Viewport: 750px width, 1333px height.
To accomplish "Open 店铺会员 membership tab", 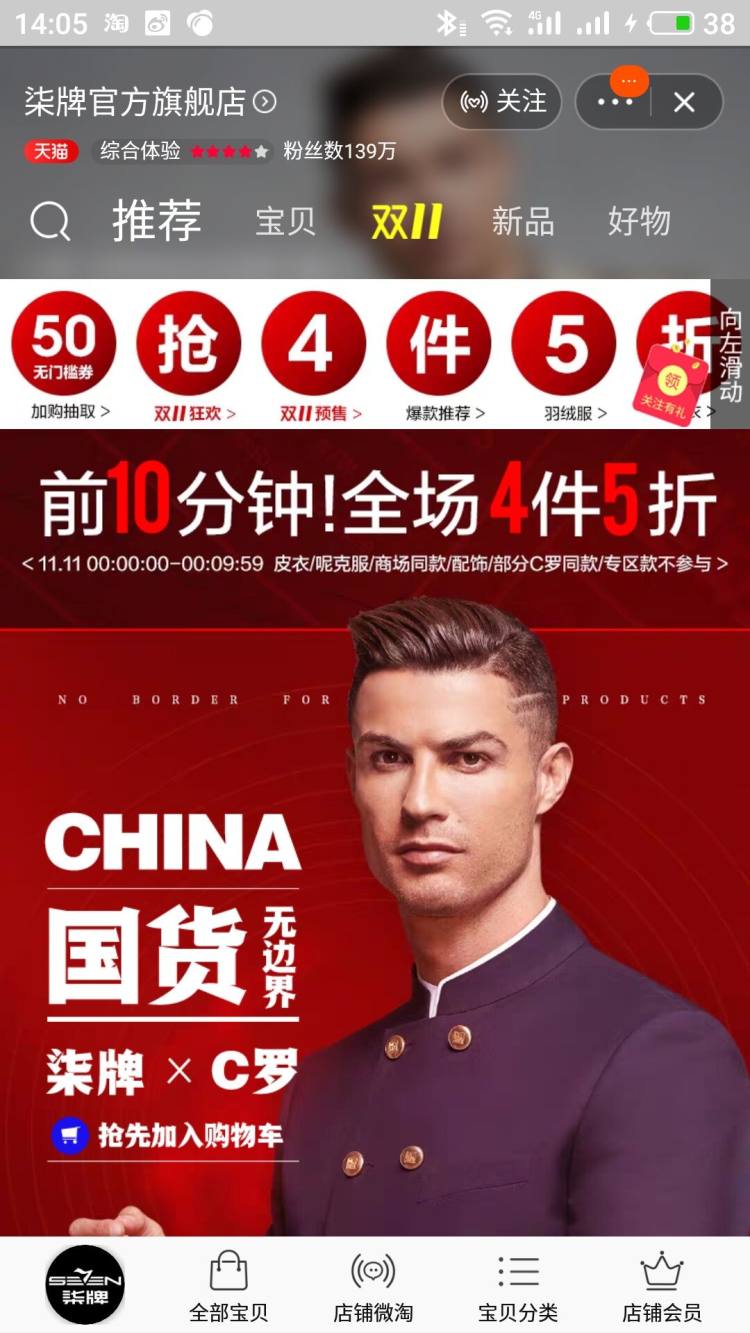I will (661, 1287).
